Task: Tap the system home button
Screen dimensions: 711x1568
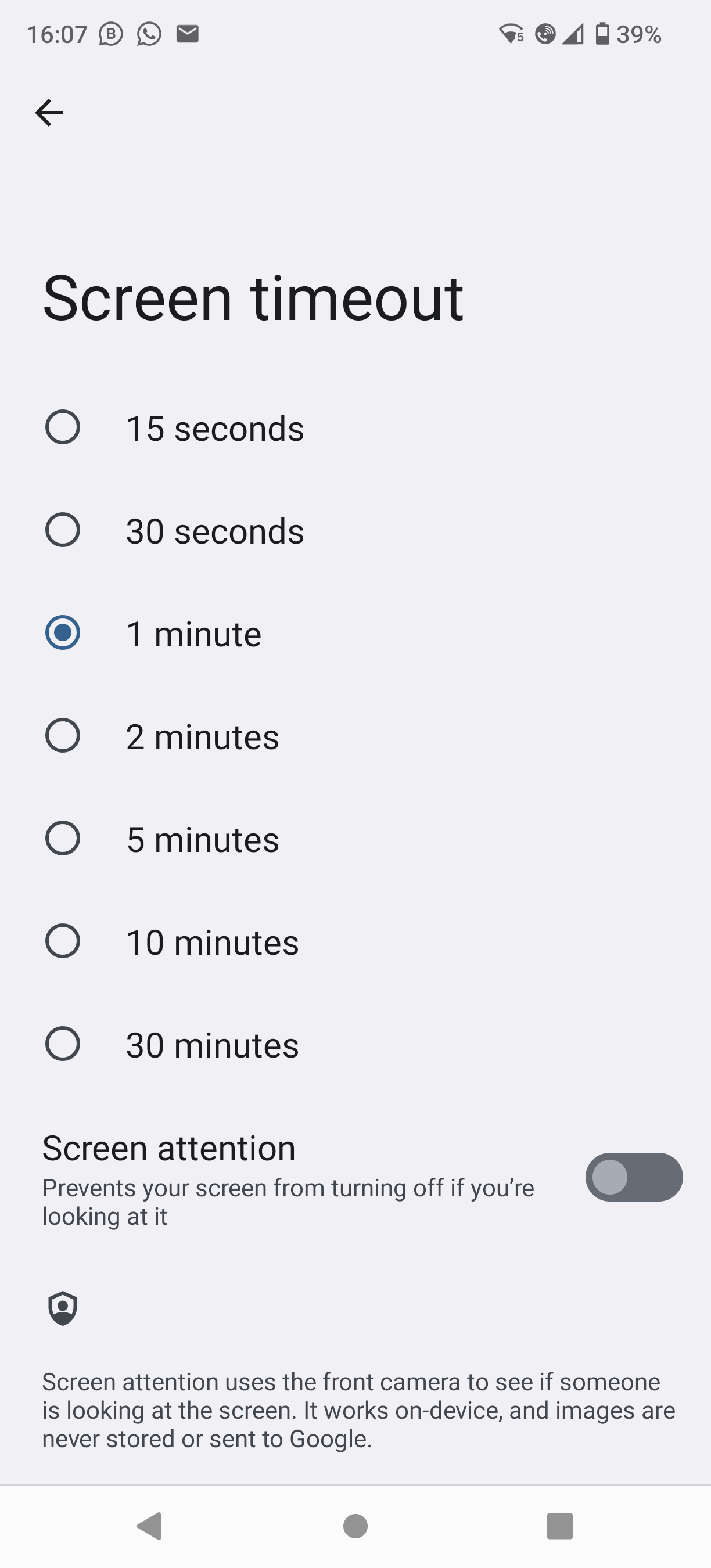Action: tap(355, 1526)
